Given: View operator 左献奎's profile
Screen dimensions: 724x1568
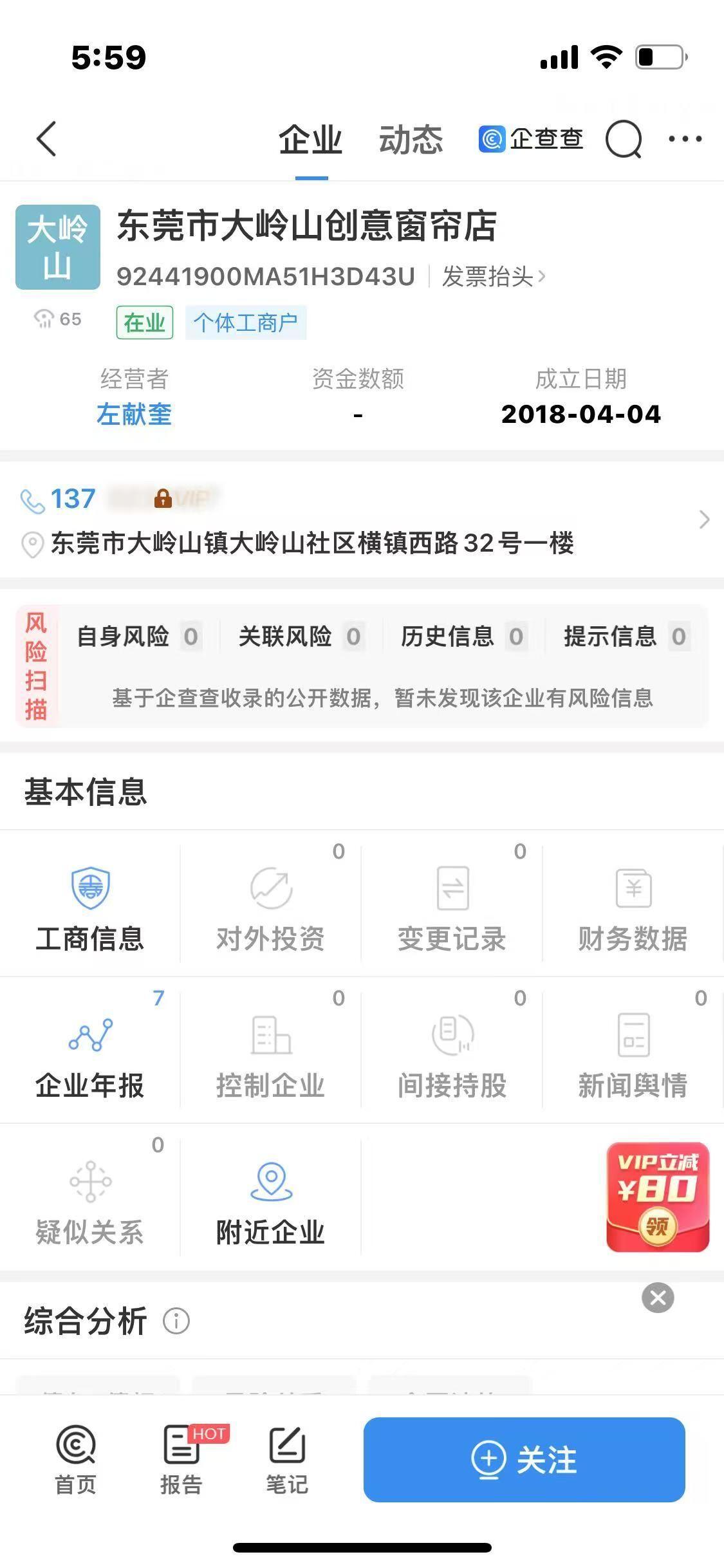Looking at the screenshot, I should tap(134, 414).
